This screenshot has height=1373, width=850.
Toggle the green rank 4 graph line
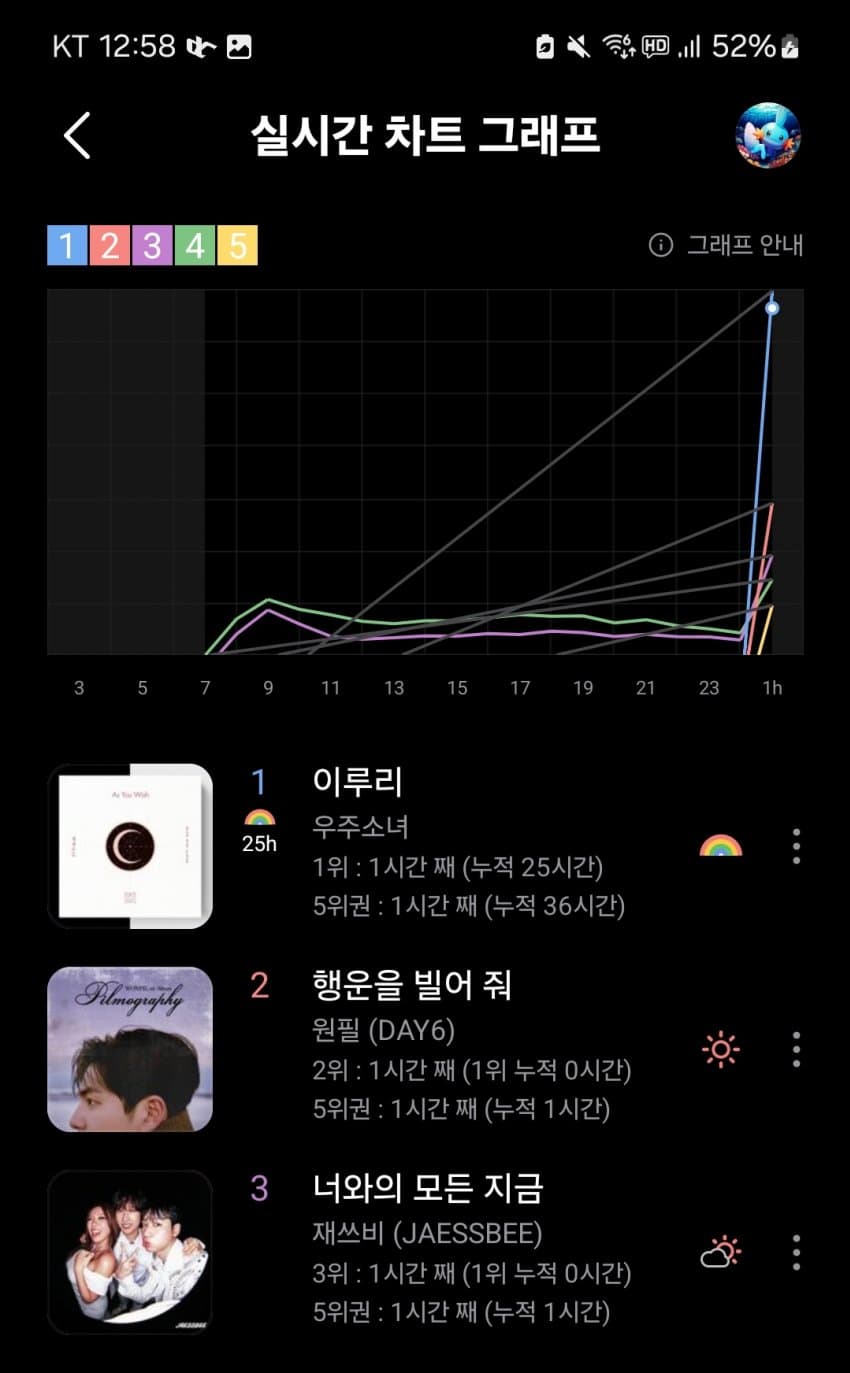tap(195, 245)
